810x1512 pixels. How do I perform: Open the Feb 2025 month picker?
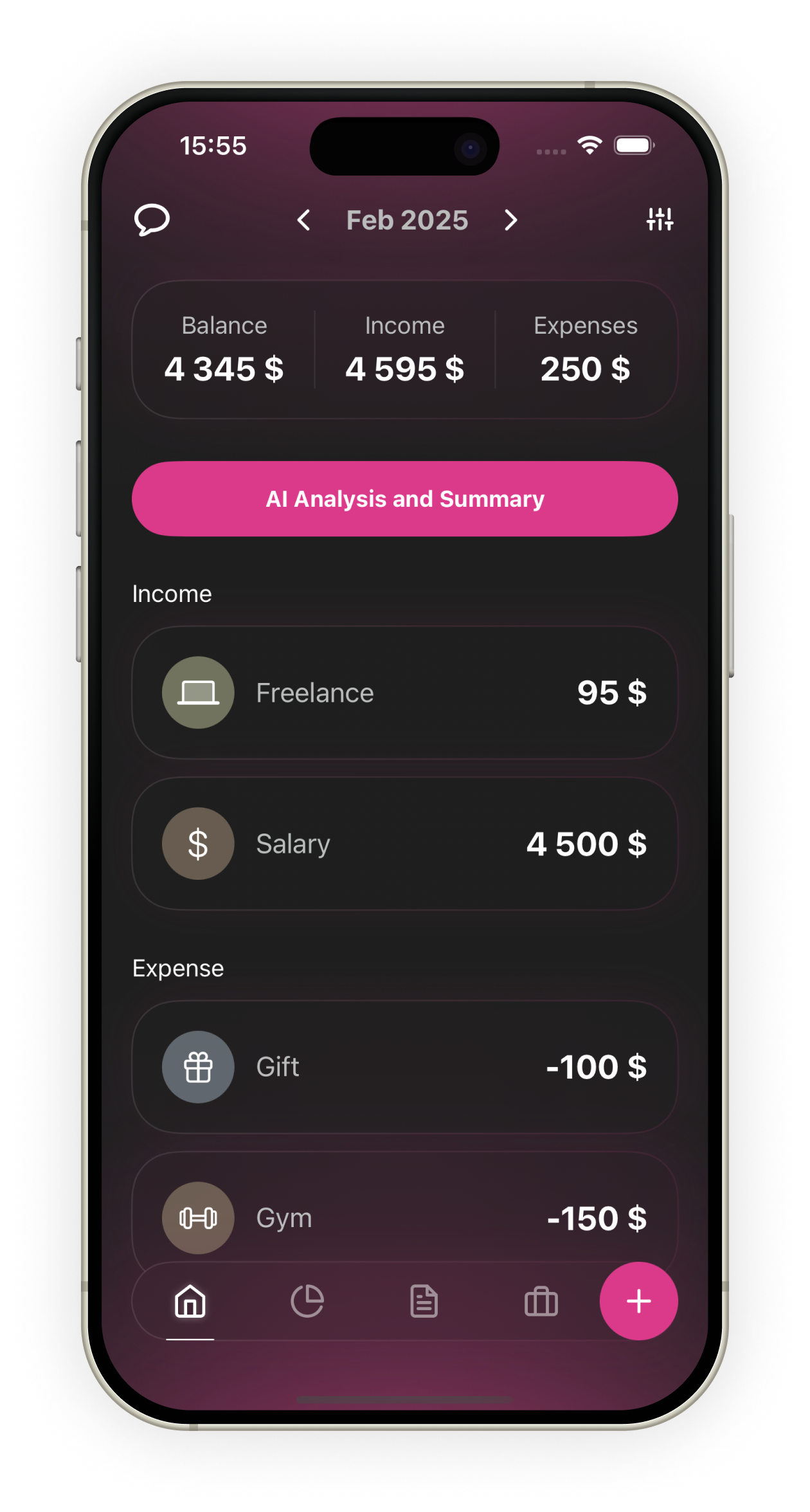[x=407, y=221]
